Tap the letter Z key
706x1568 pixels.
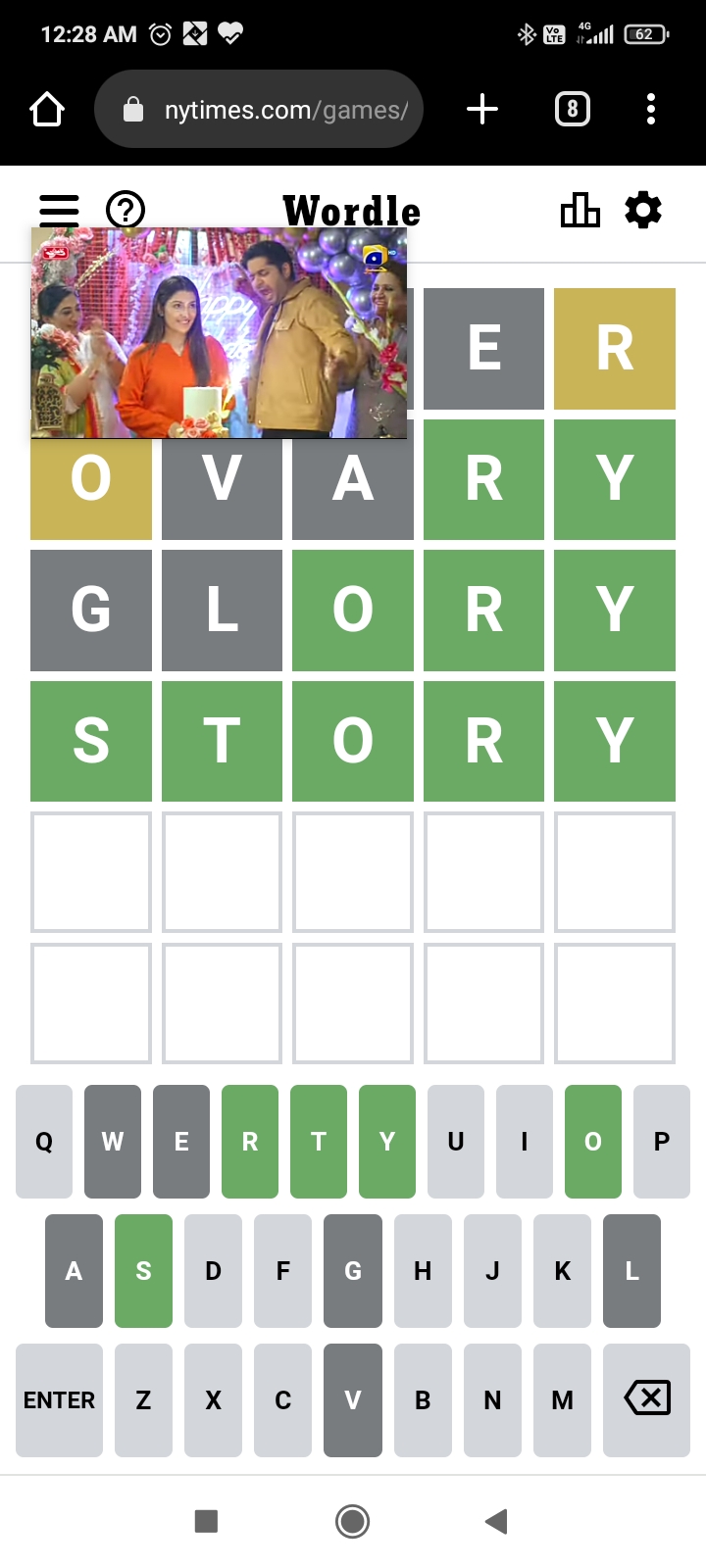click(x=143, y=1399)
